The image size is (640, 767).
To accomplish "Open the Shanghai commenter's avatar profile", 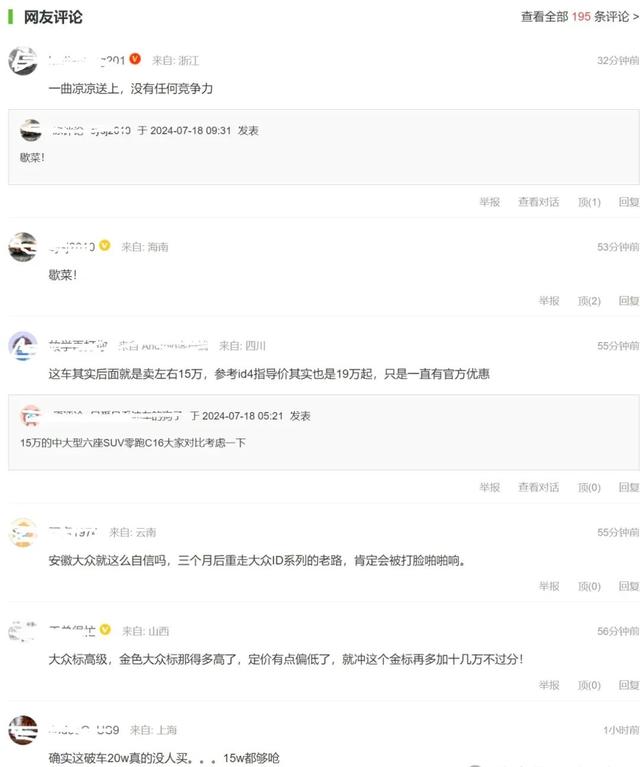I will pos(23,731).
